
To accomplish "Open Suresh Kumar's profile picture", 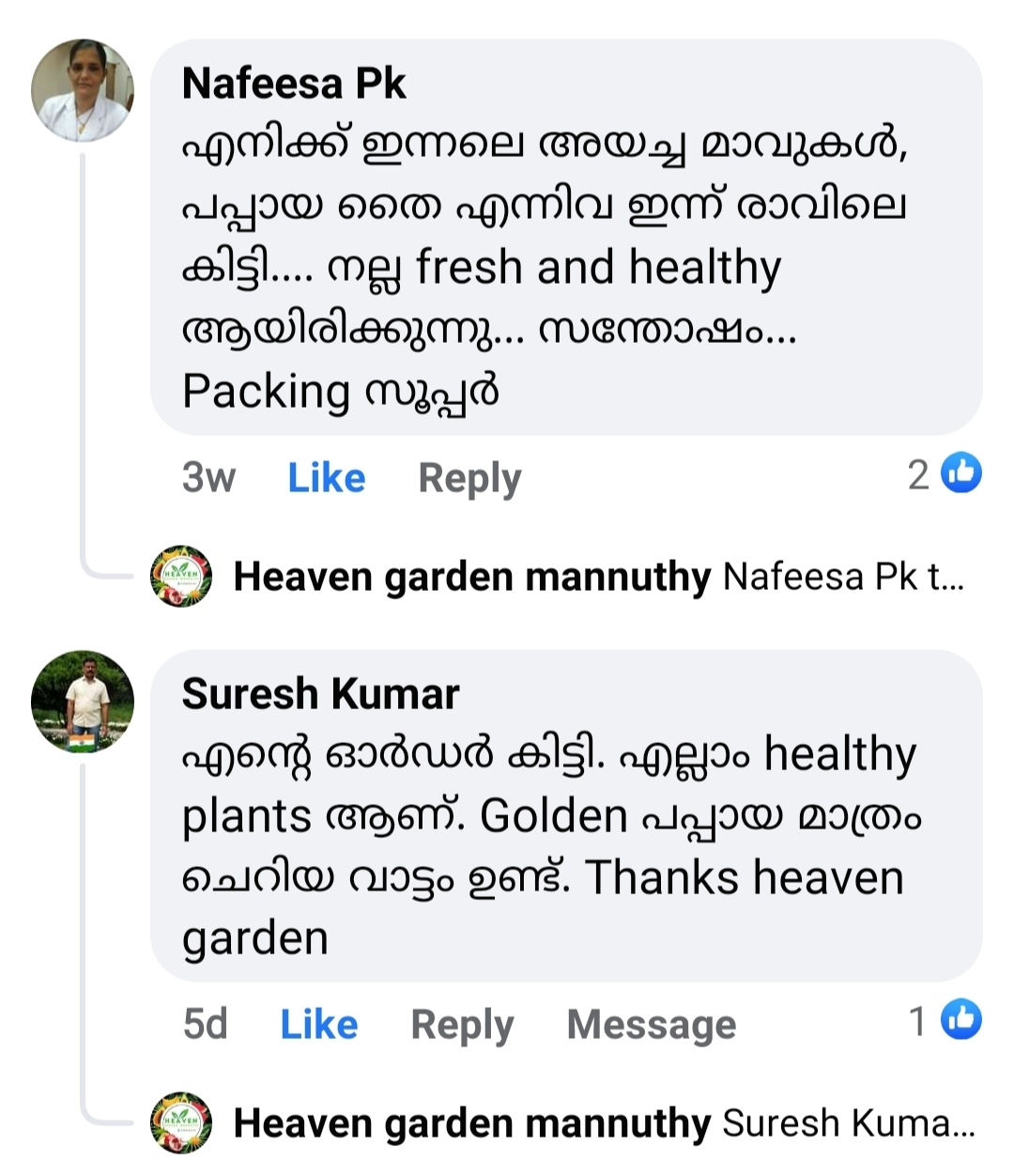I will click(x=83, y=702).
